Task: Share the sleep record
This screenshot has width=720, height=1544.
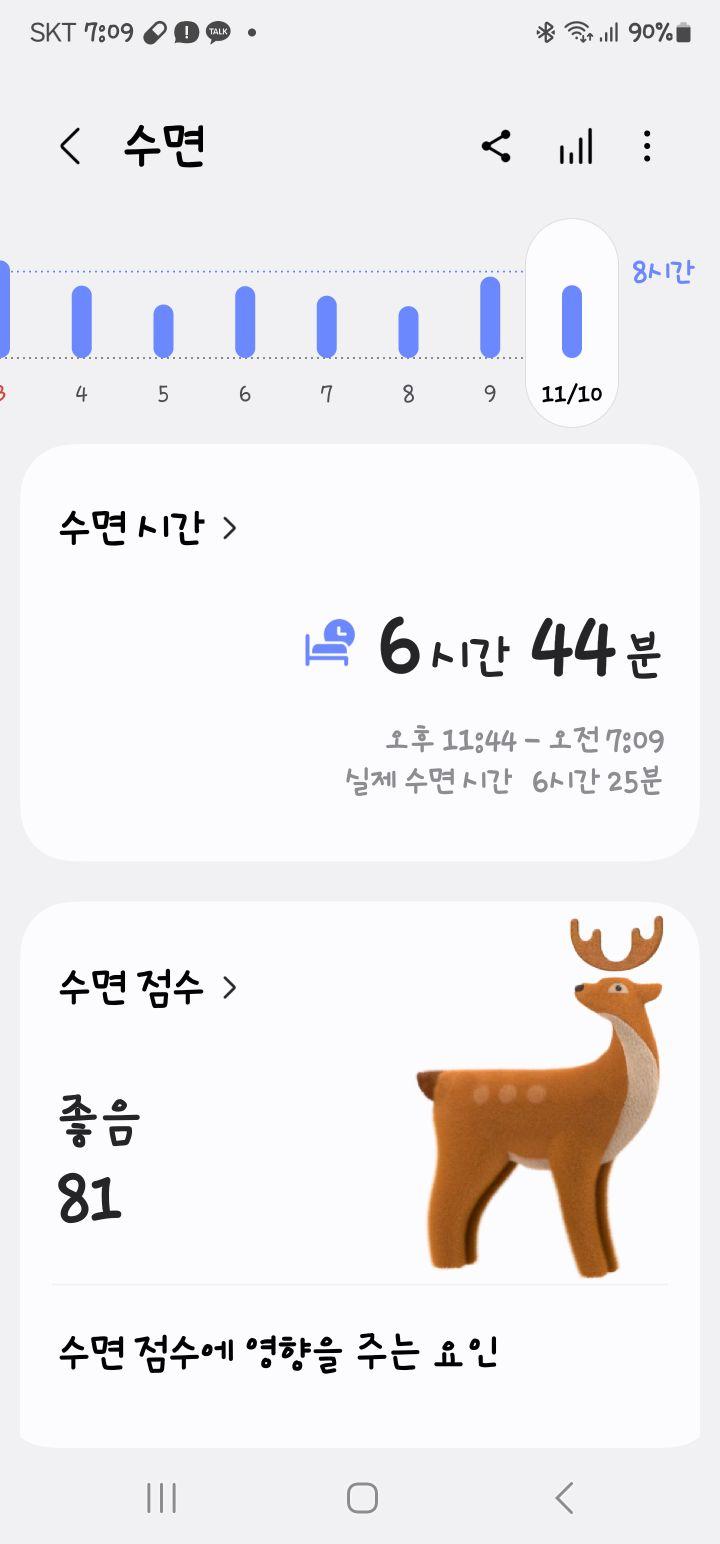Action: (x=496, y=147)
